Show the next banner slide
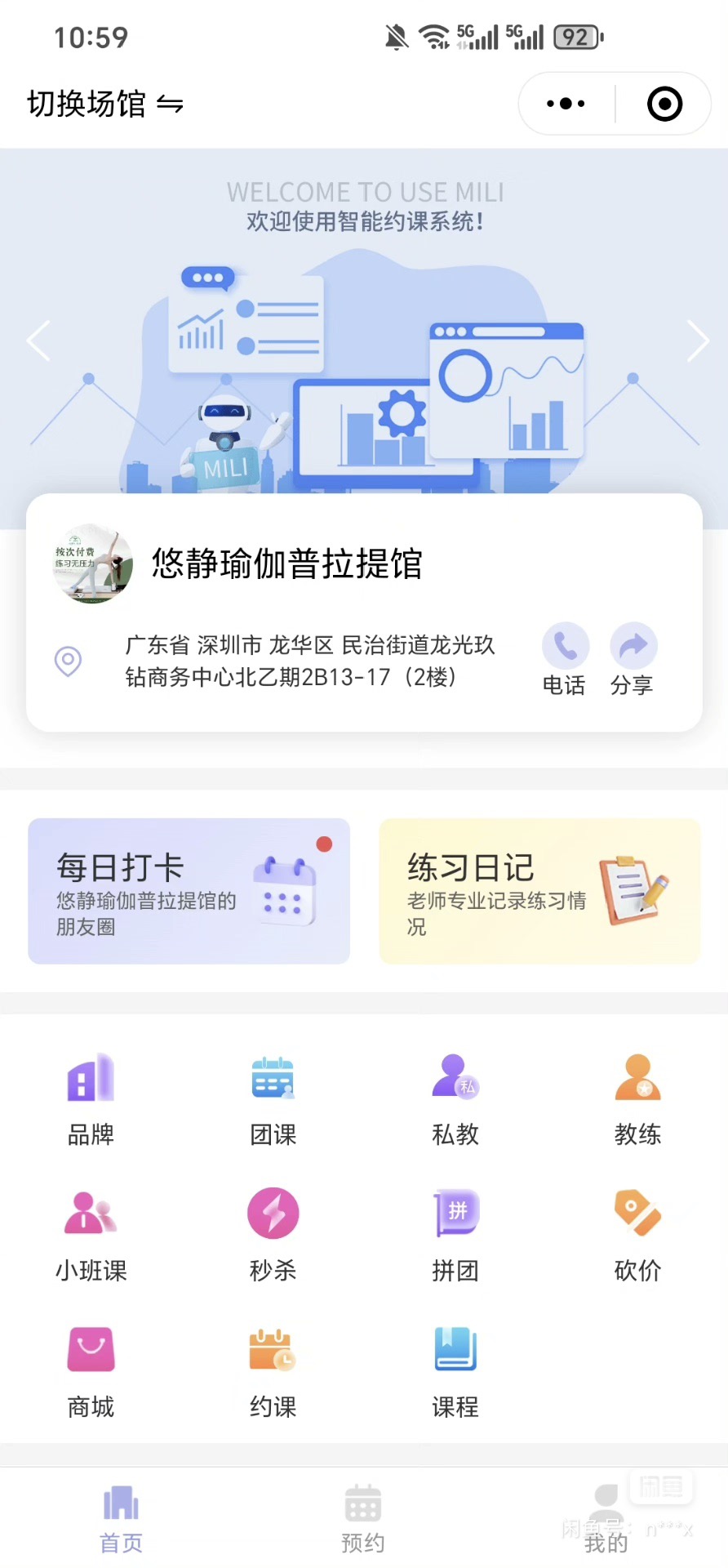This screenshot has height=1568, width=728. point(698,341)
